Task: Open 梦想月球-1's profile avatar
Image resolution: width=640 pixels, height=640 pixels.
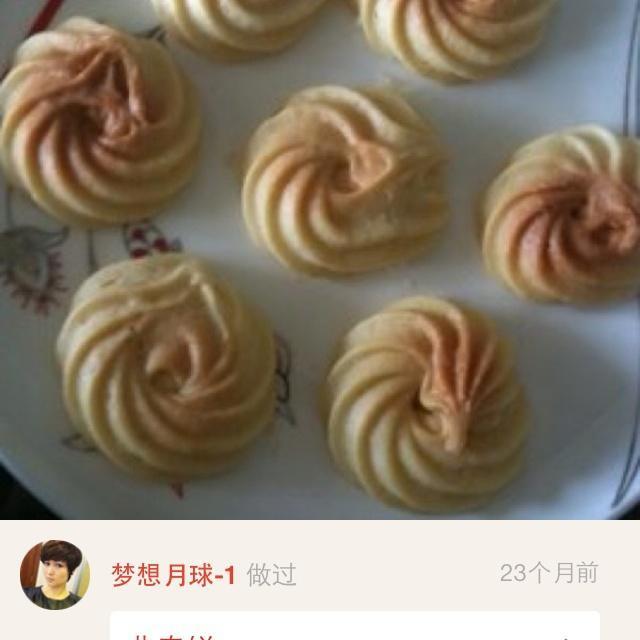Action: pos(55,575)
